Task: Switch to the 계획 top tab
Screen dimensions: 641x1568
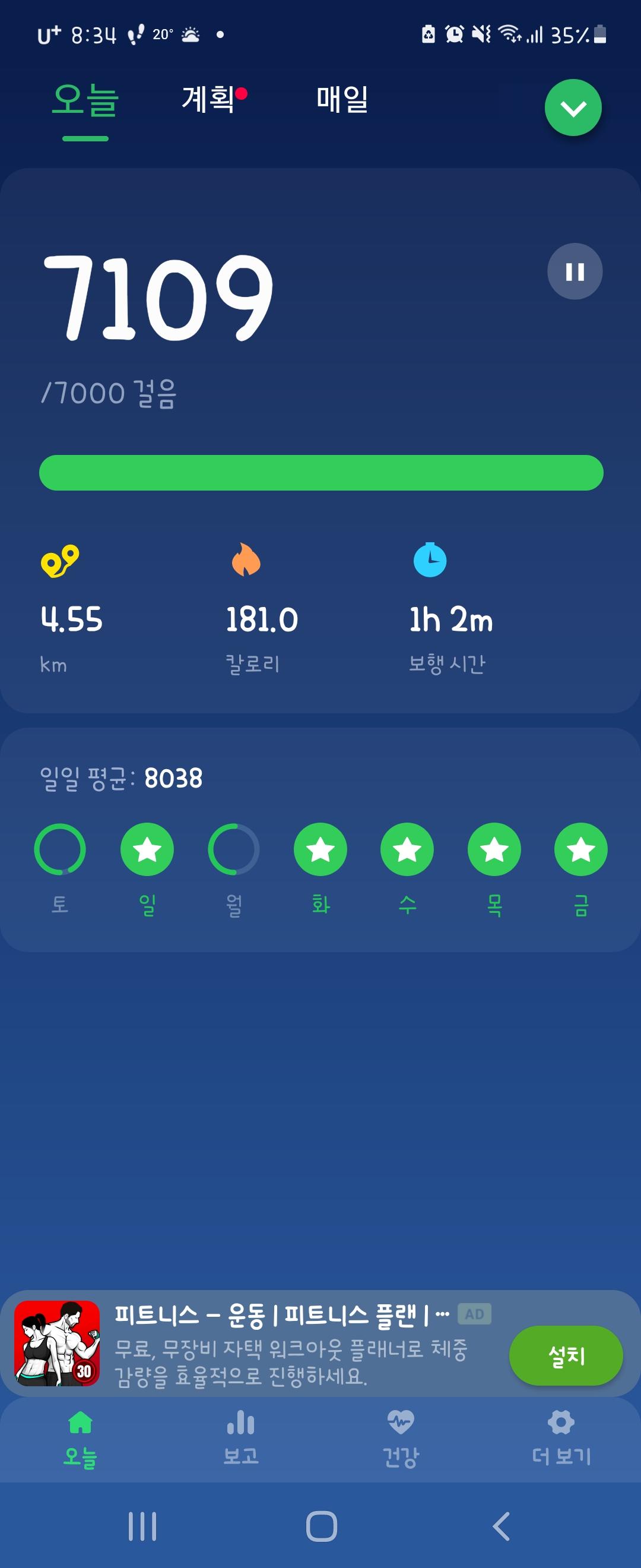Action: (x=208, y=99)
